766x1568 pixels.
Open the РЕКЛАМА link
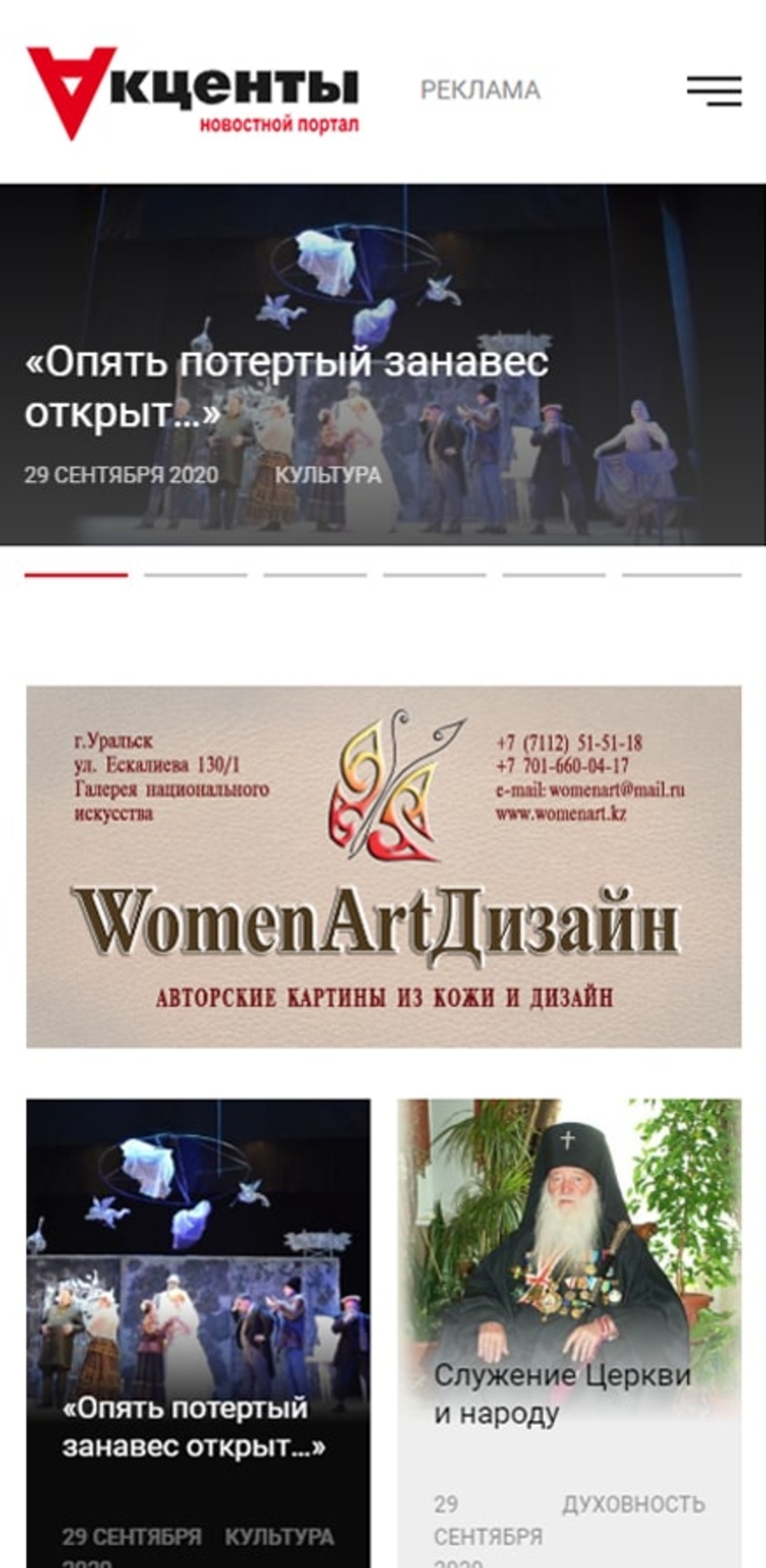(x=480, y=90)
